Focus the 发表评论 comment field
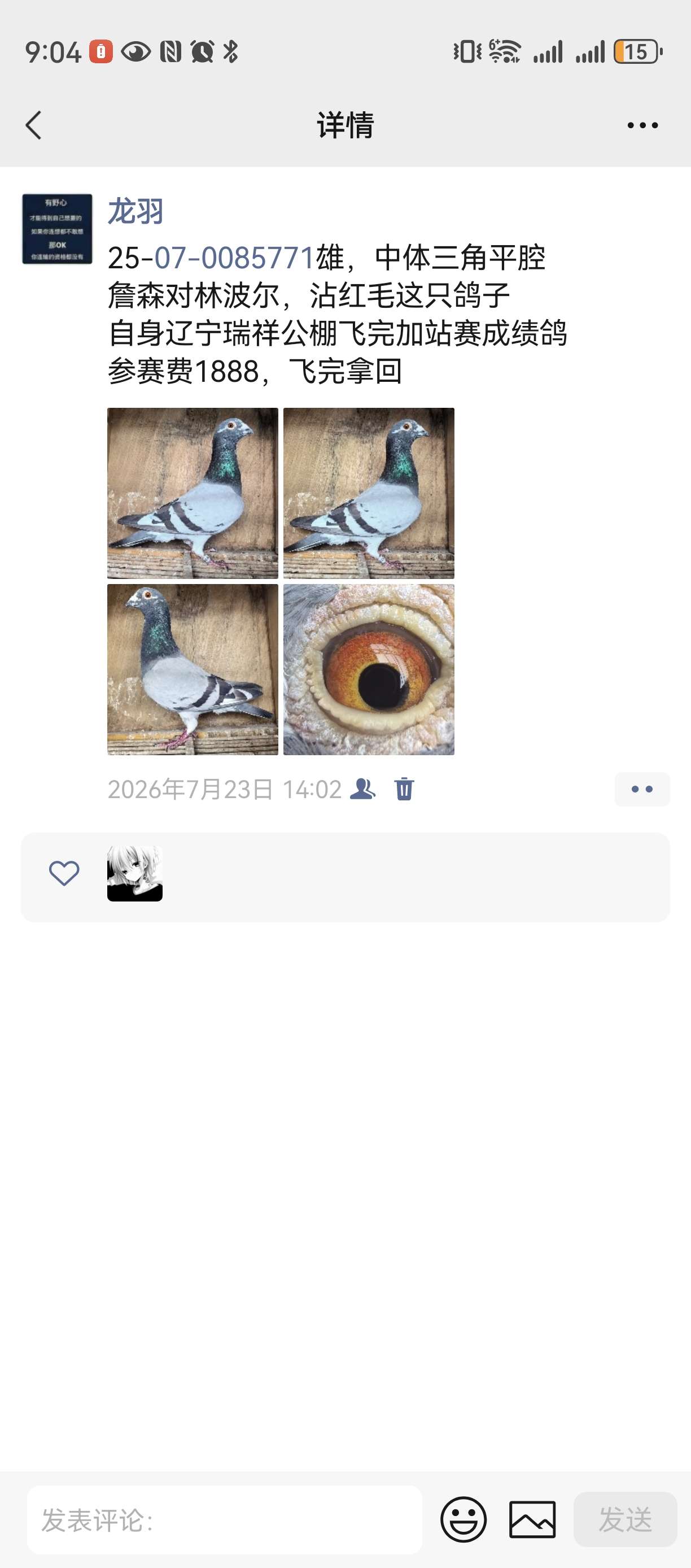This screenshot has width=691, height=1568. (225, 1519)
